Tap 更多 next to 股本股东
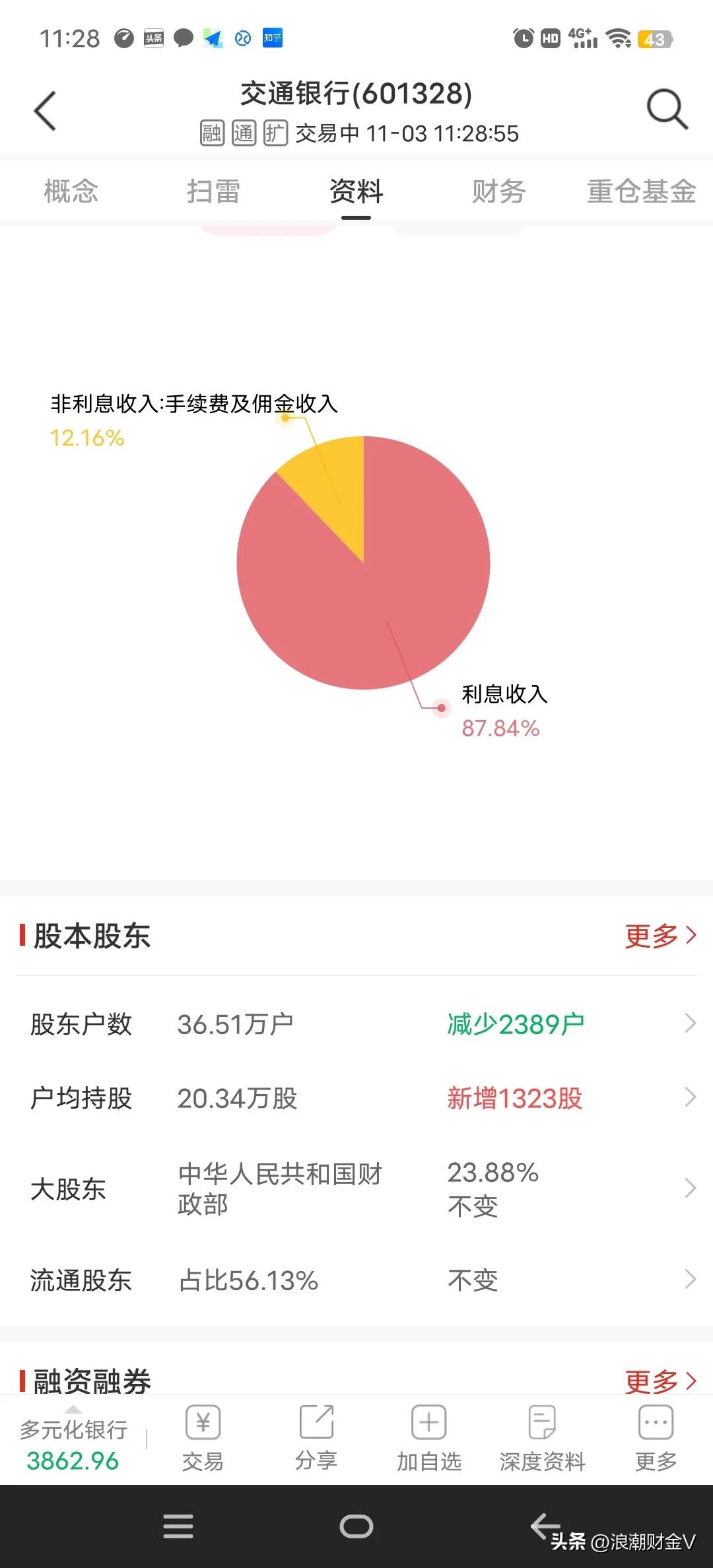The height and width of the screenshot is (1568, 713). tap(660, 934)
